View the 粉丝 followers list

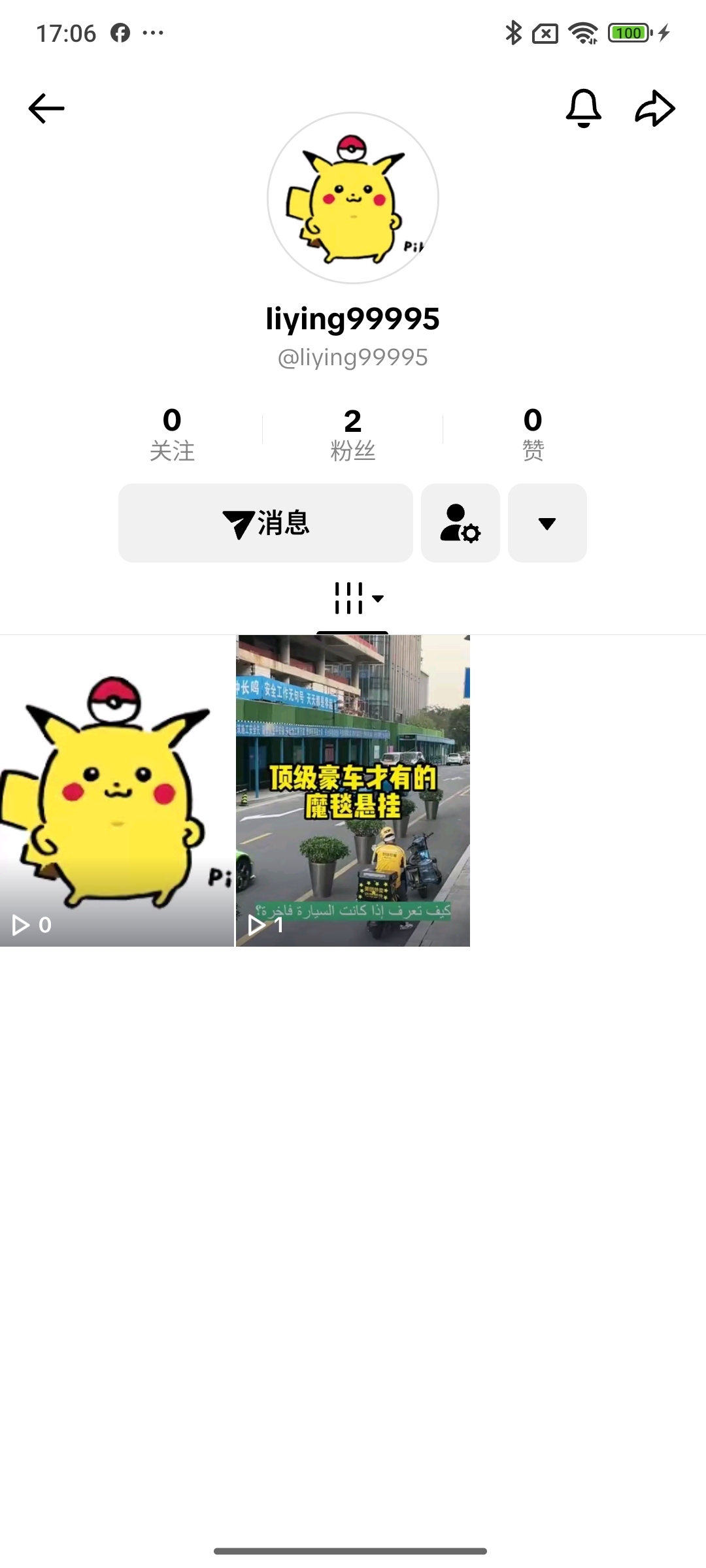pyautogui.click(x=352, y=434)
